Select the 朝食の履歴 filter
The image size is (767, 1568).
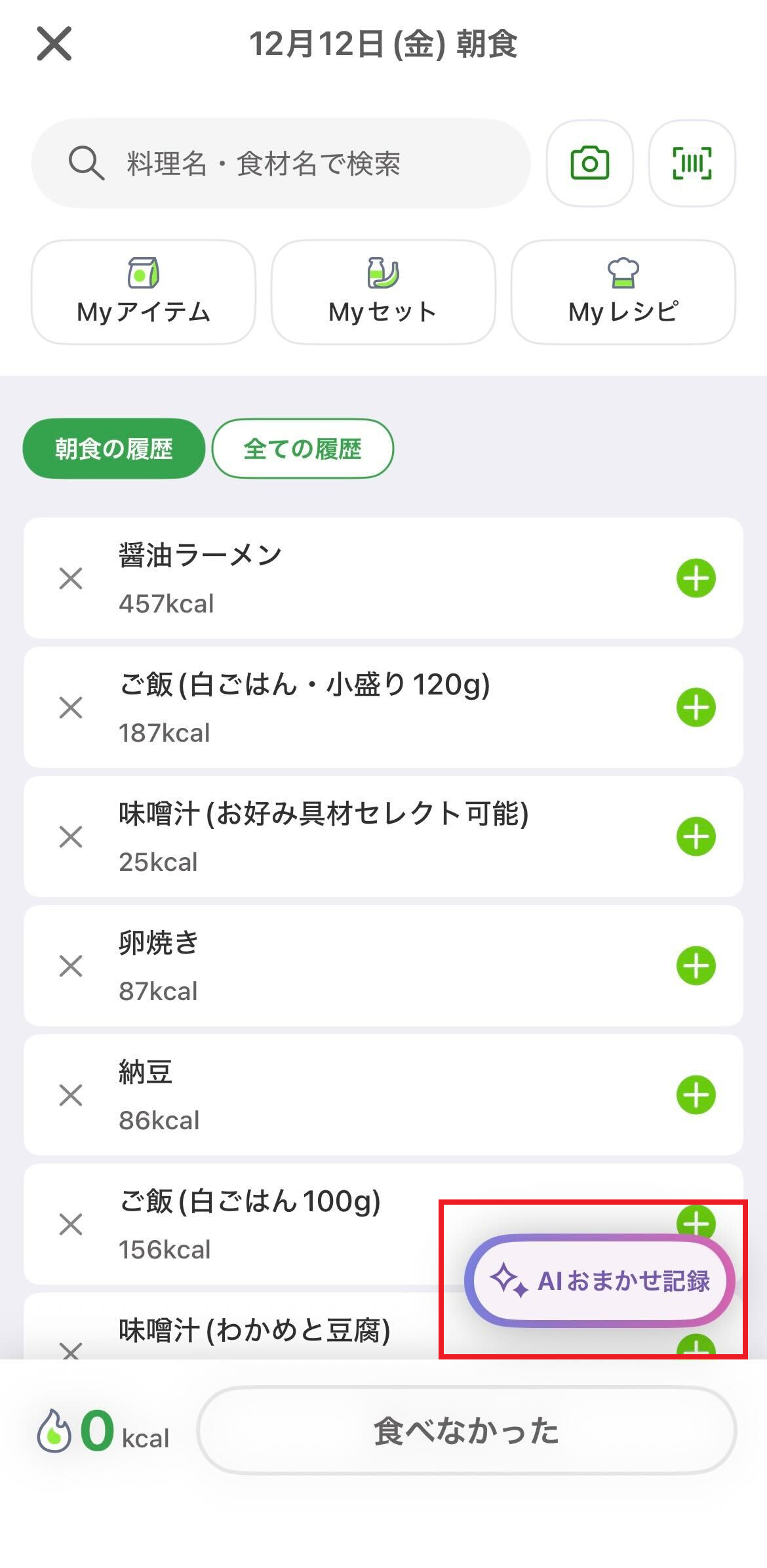click(113, 449)
